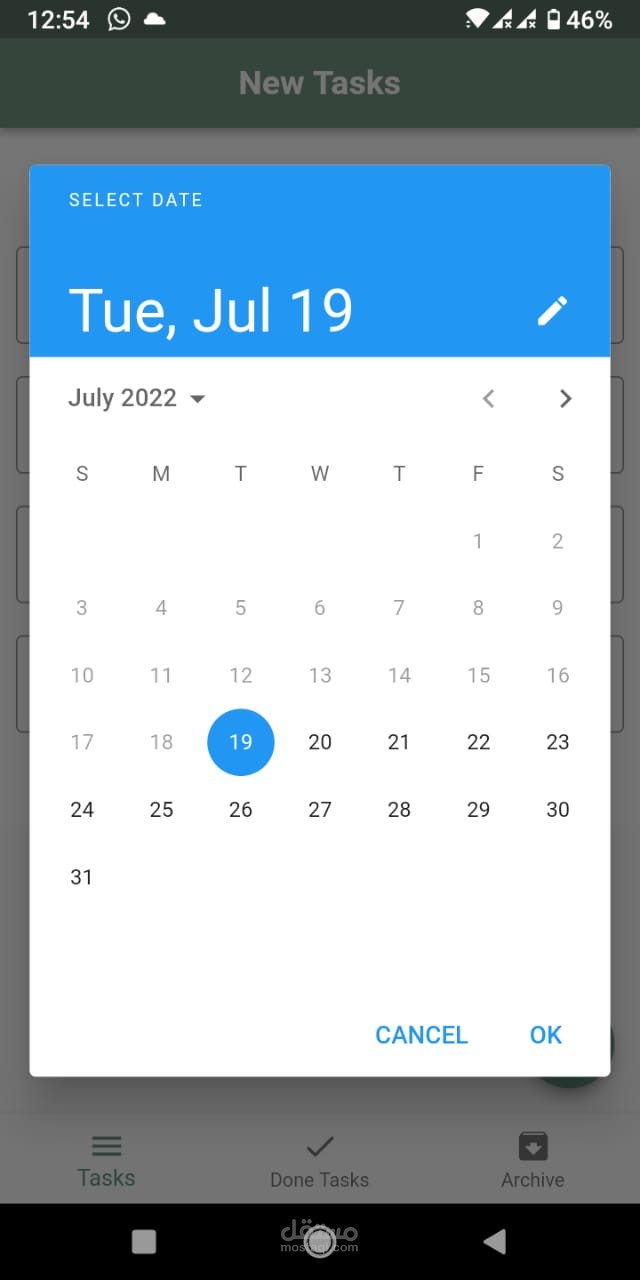This screenshot has height=1280, width=640.
Task: Switch to text input with pencil icon
Action: click(x=552, y=310)
